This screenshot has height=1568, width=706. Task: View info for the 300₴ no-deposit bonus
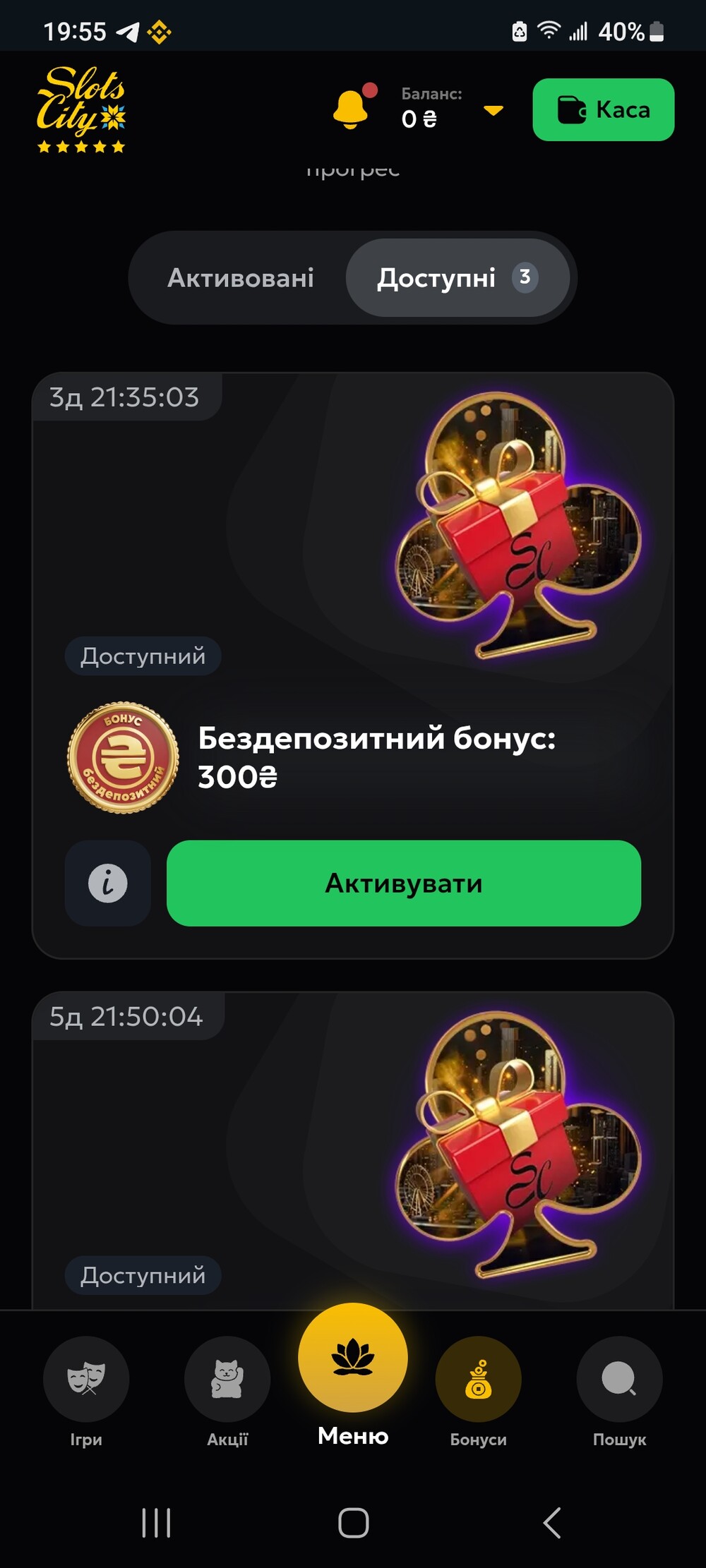108,883
